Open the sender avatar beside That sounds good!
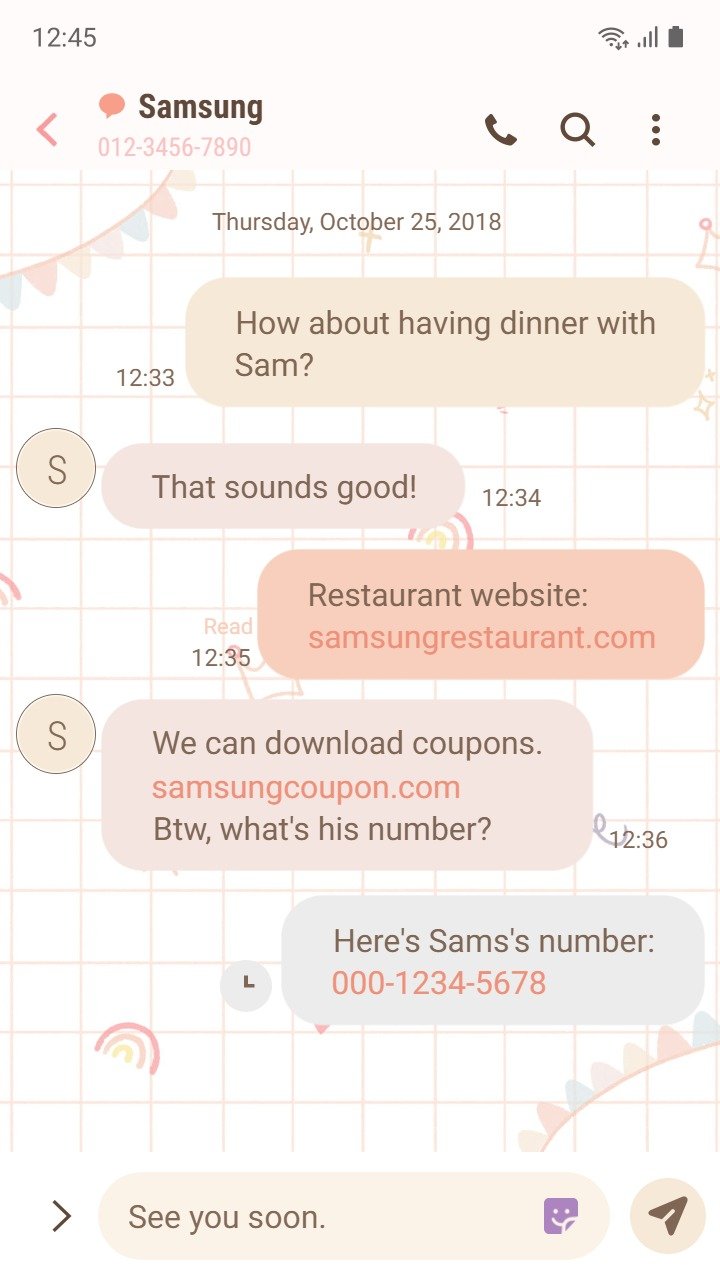 pos(56,468)
